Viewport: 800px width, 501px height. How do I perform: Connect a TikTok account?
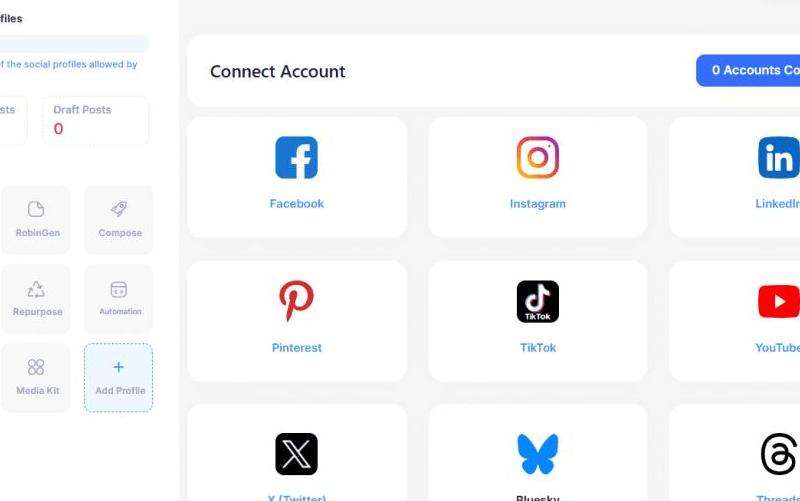pyautogui.click(x=537, y=320)
